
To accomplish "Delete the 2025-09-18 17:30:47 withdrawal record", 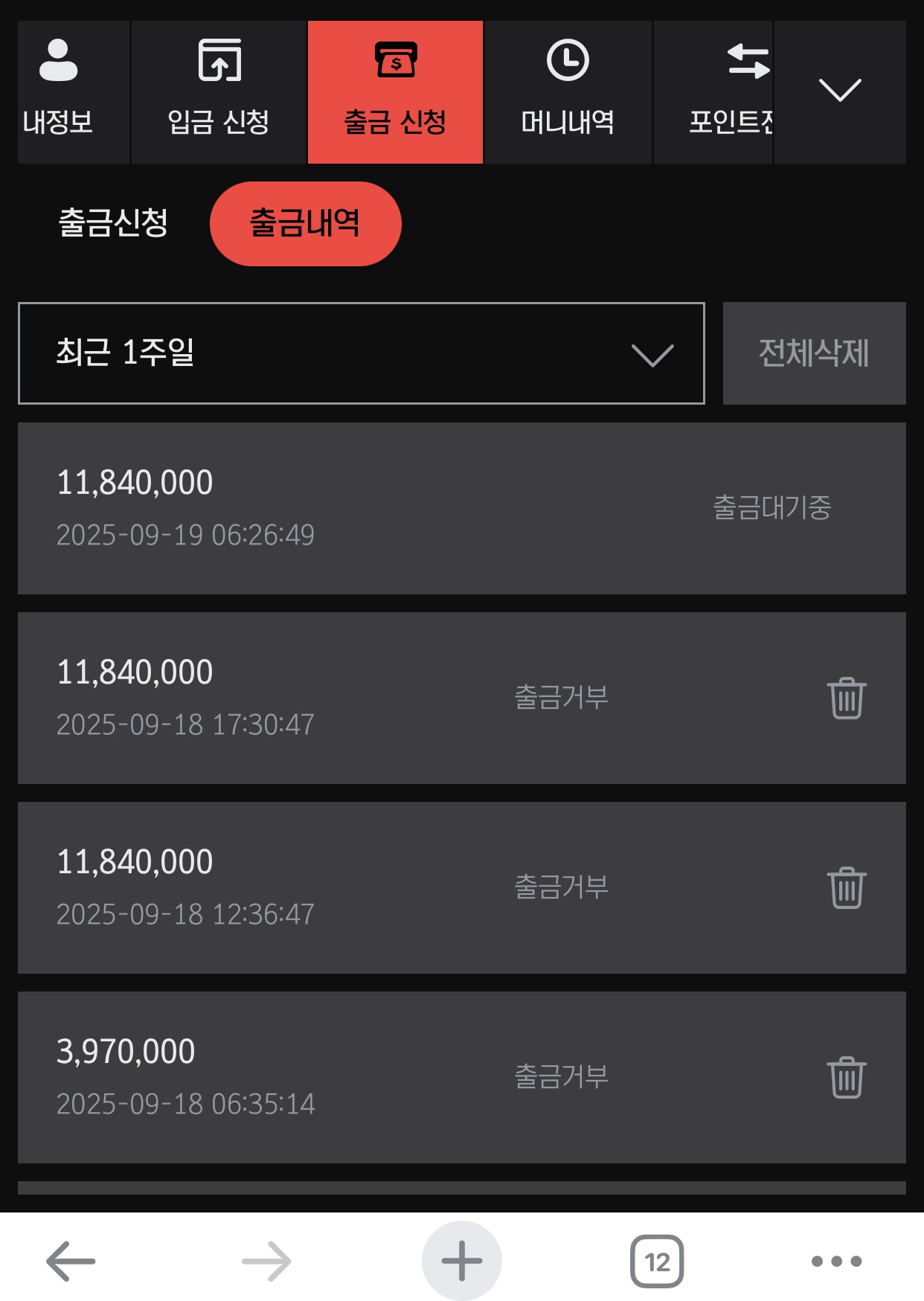I will click(847, 698).
